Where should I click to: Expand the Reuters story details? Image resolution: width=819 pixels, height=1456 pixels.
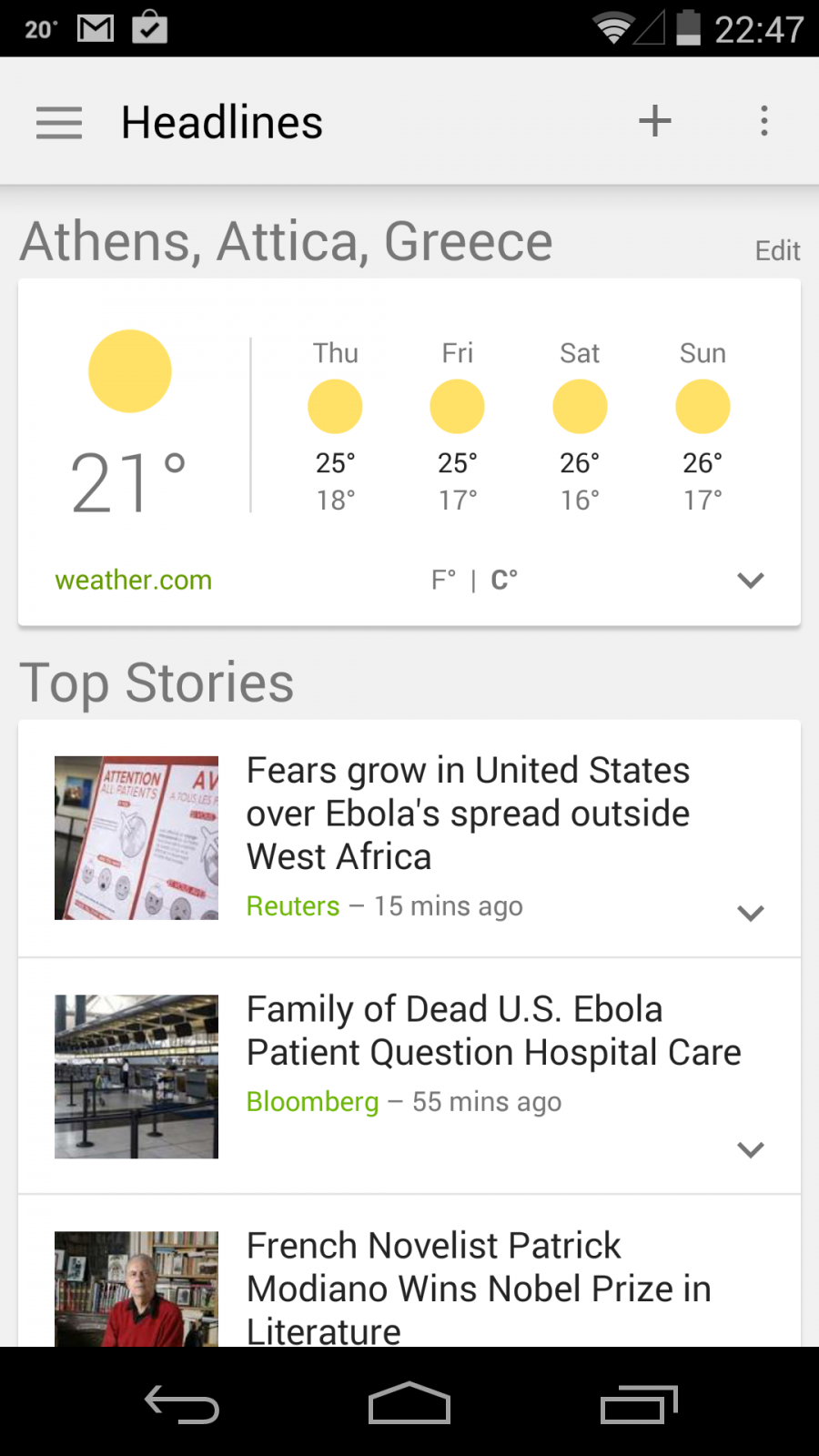(751, 913)
